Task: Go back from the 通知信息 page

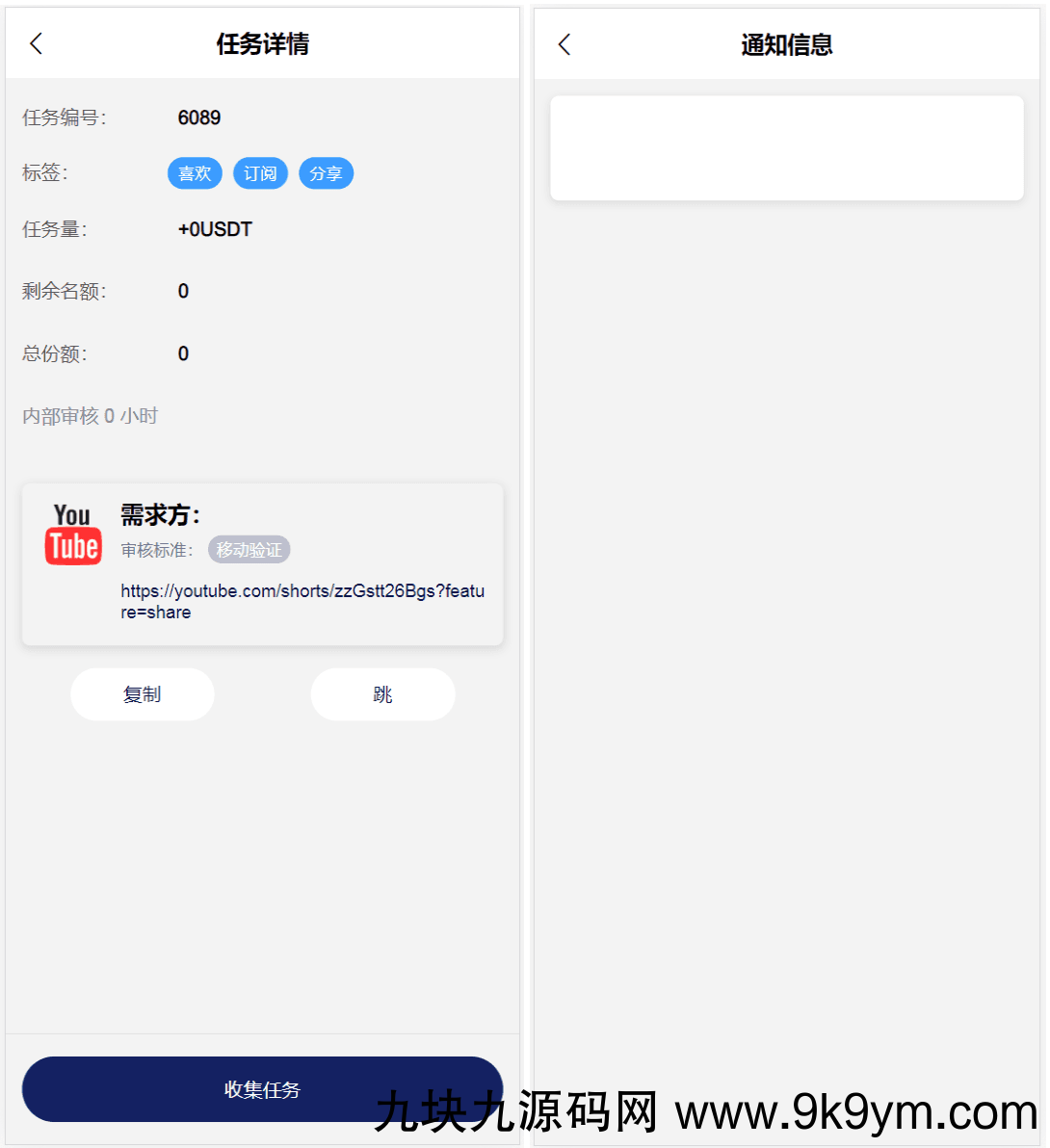Action: [564, 44]
